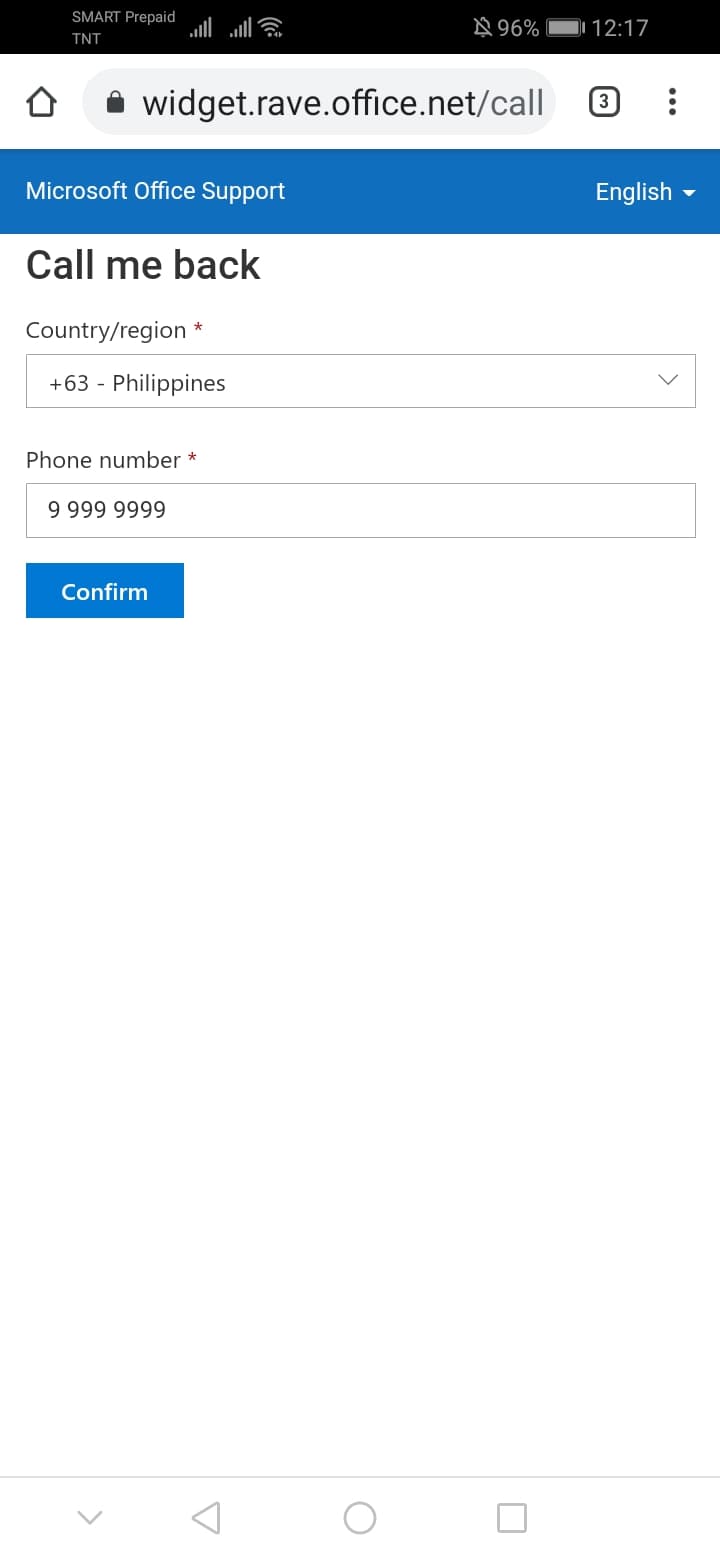Open recent apps from navigation bar
This screenshot has width=720, height=1560.
511,1517
